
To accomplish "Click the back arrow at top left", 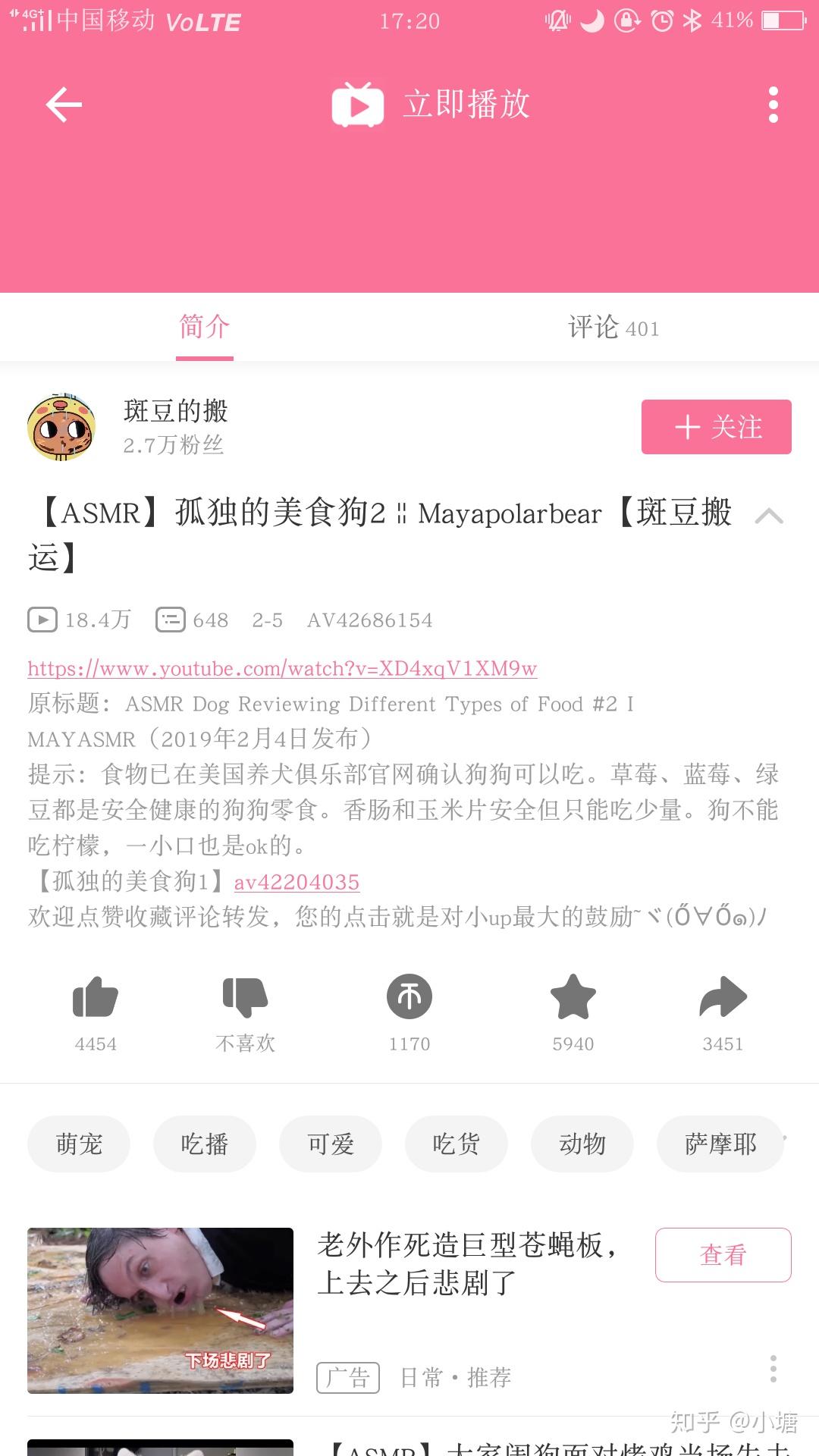I will (x=63, y=105).
